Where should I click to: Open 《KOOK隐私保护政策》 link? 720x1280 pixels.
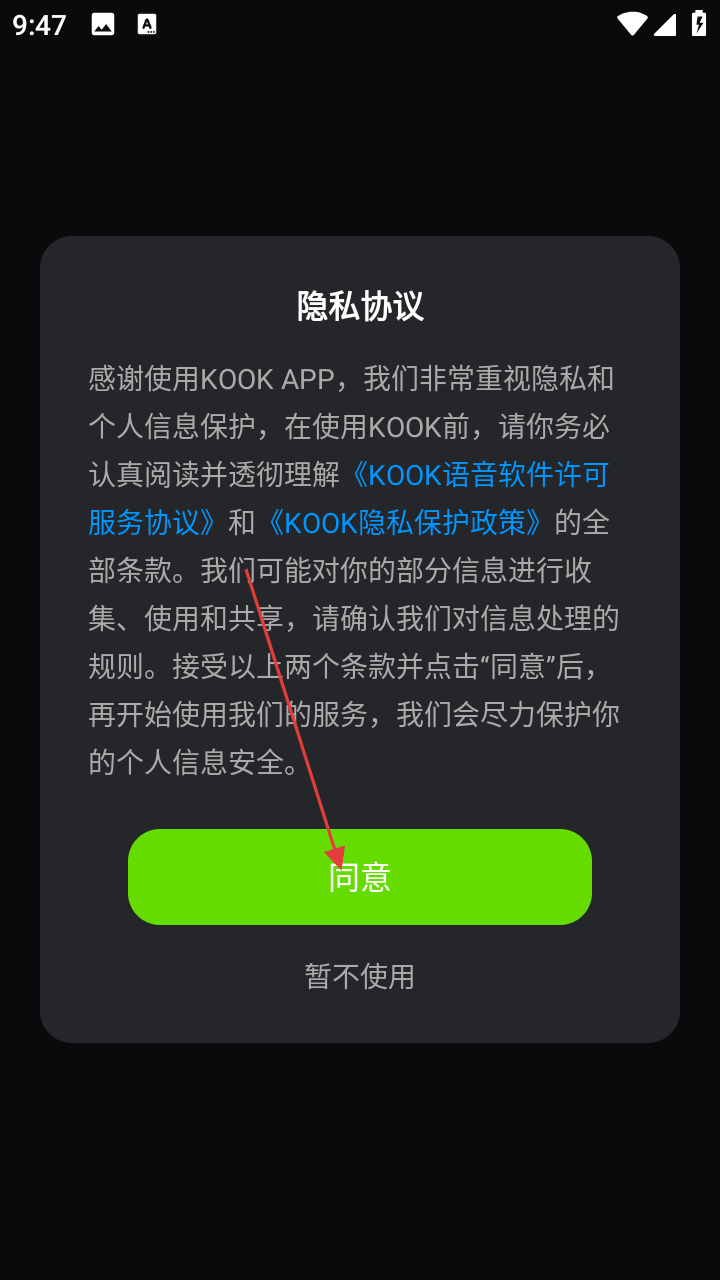pos(405,523)
